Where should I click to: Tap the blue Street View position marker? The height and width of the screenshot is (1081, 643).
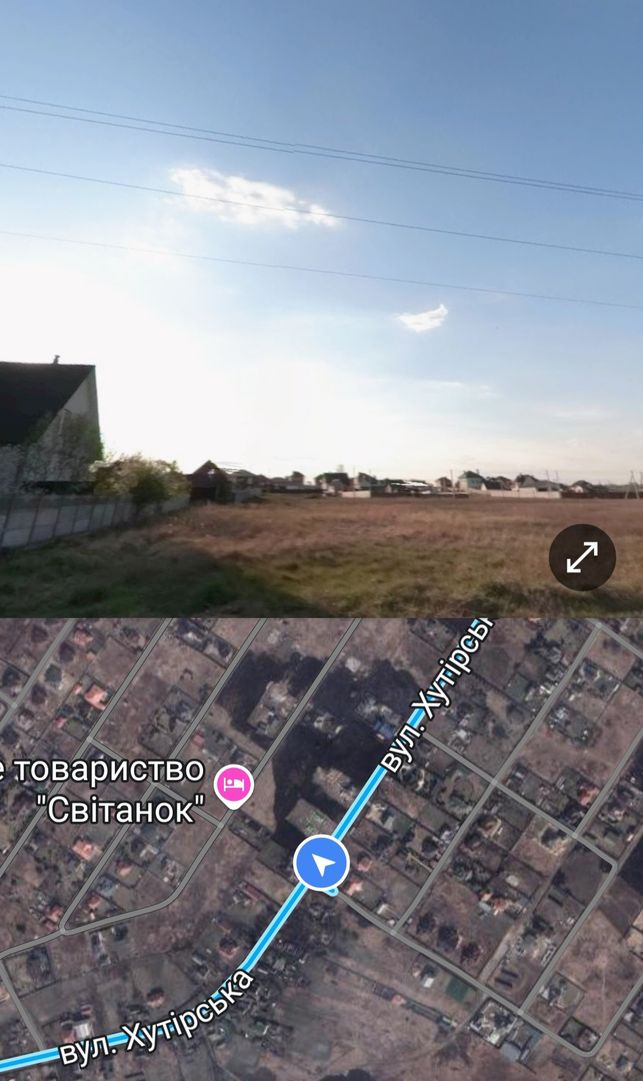coord(322,863)
